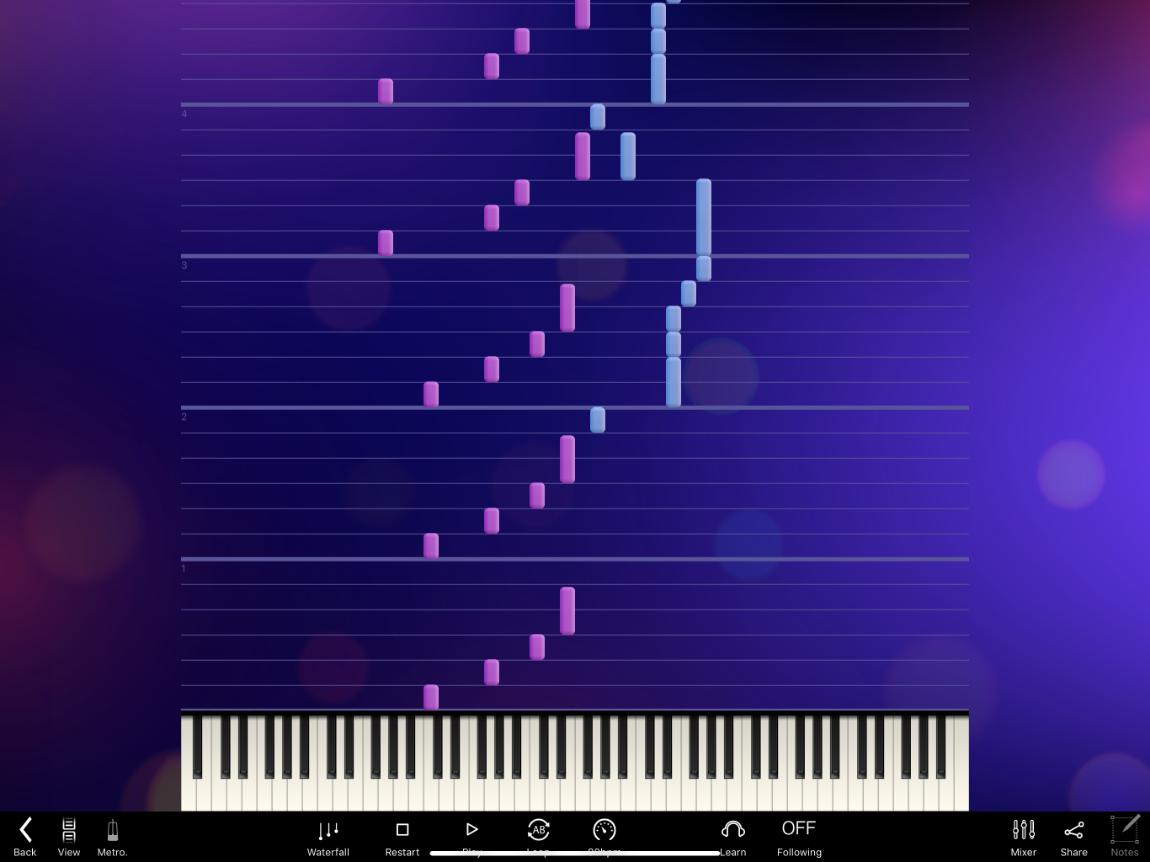Play the song
The image size is (1150, 862).
click(x=472, y=830)
